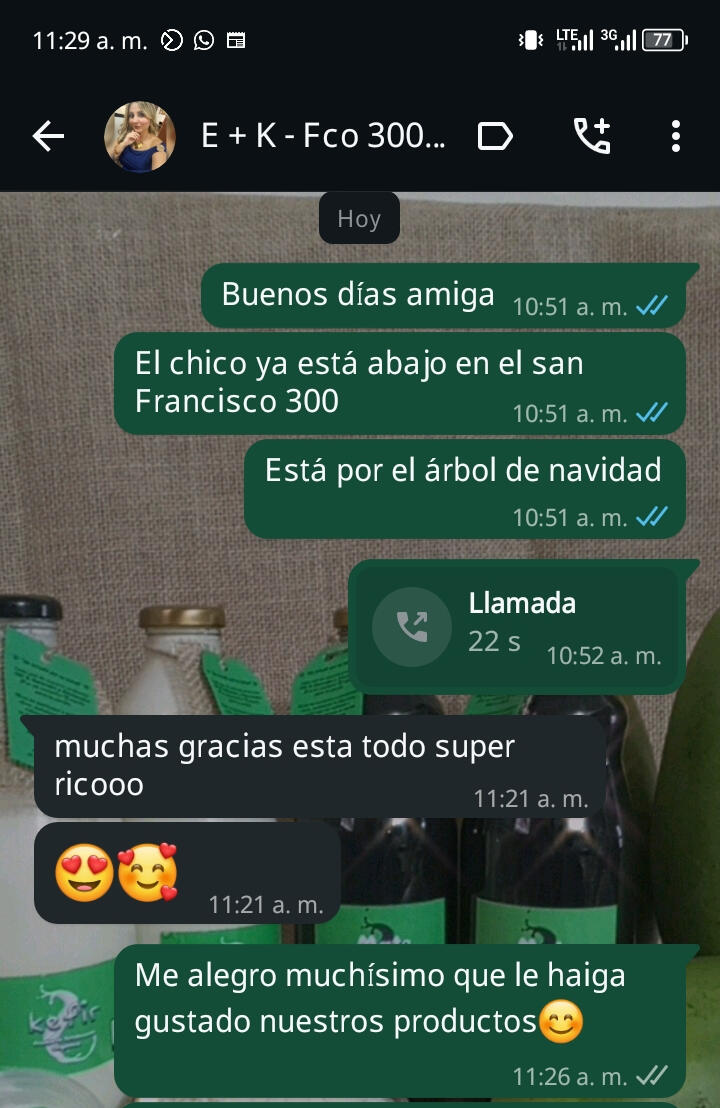The height and width of the screenshot is (1108, 720).
Task: Open the contact's profile photo
Action: [x=140, y=137]
